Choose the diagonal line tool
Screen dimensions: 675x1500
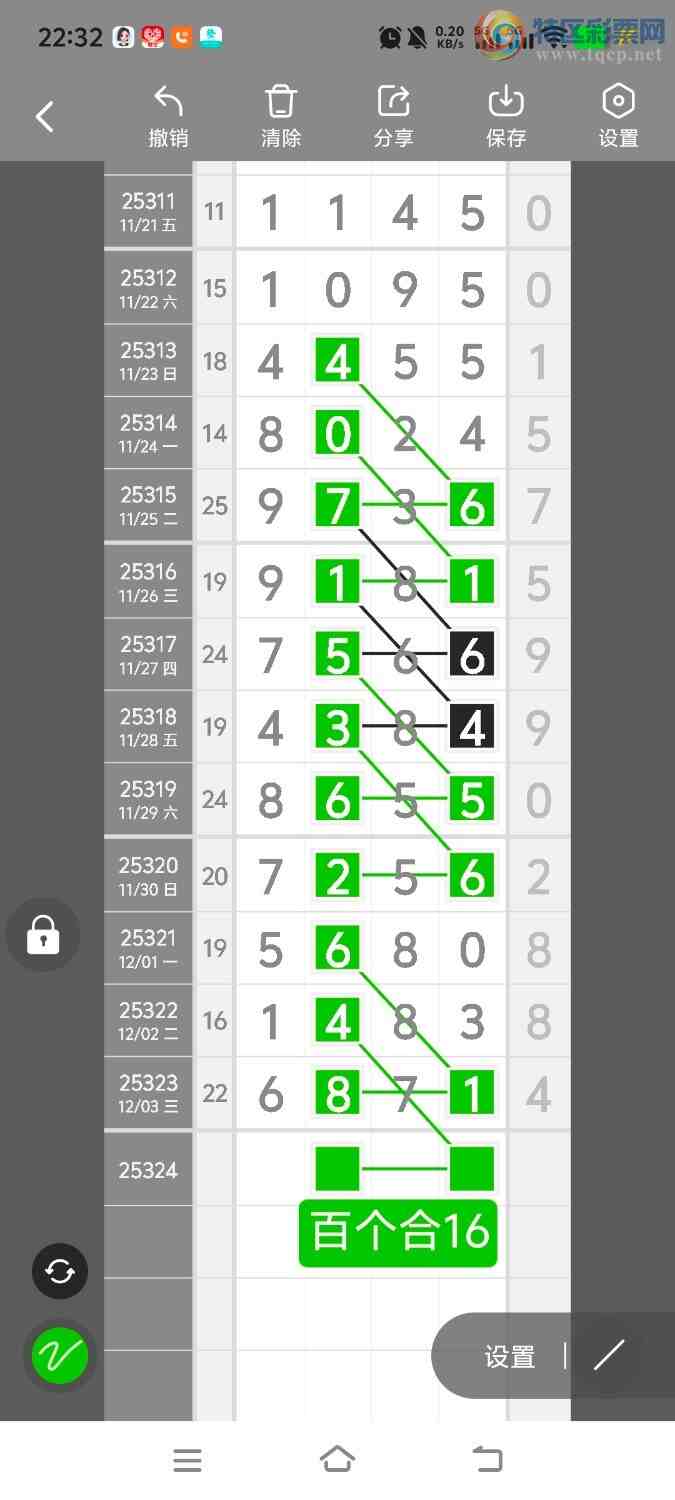click(608, 1356)
